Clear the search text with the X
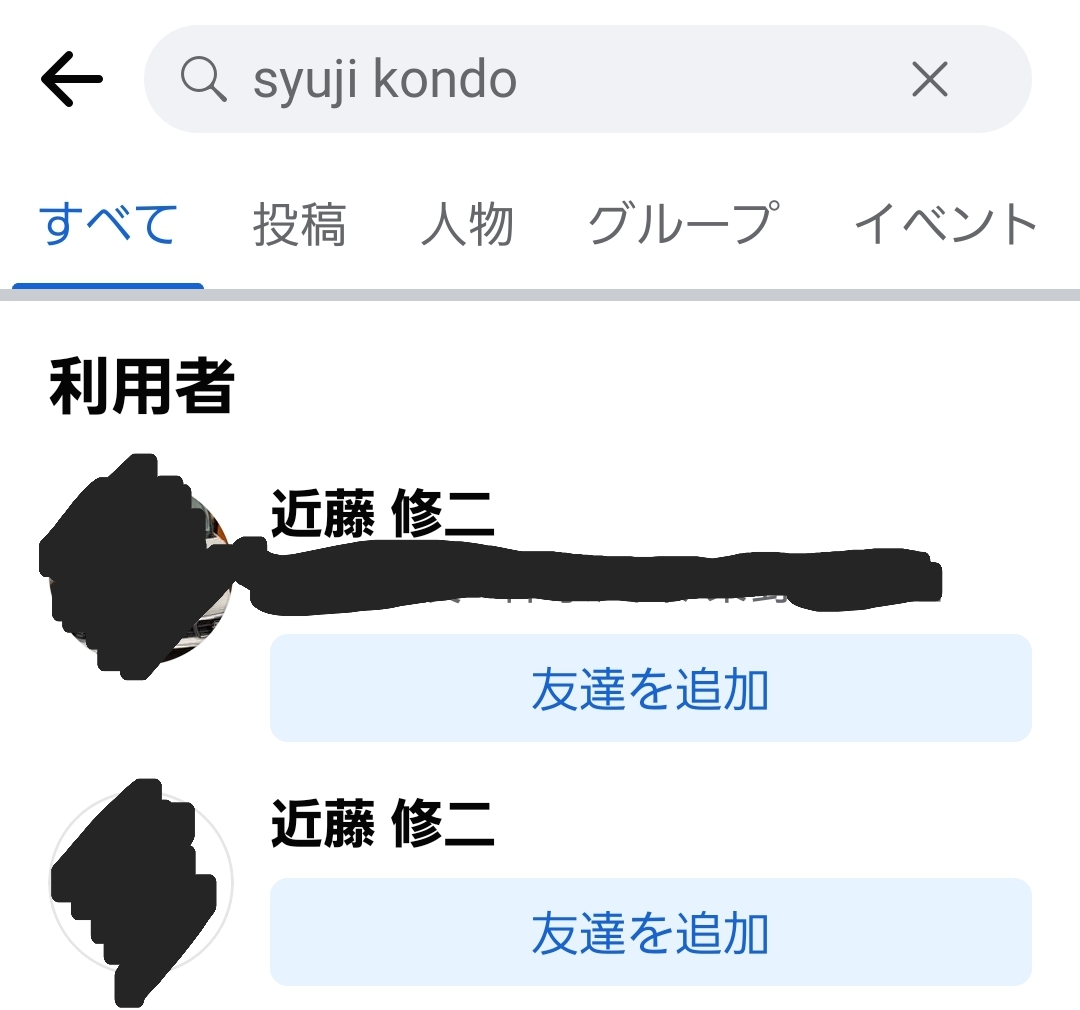 (x=929, y=80)
